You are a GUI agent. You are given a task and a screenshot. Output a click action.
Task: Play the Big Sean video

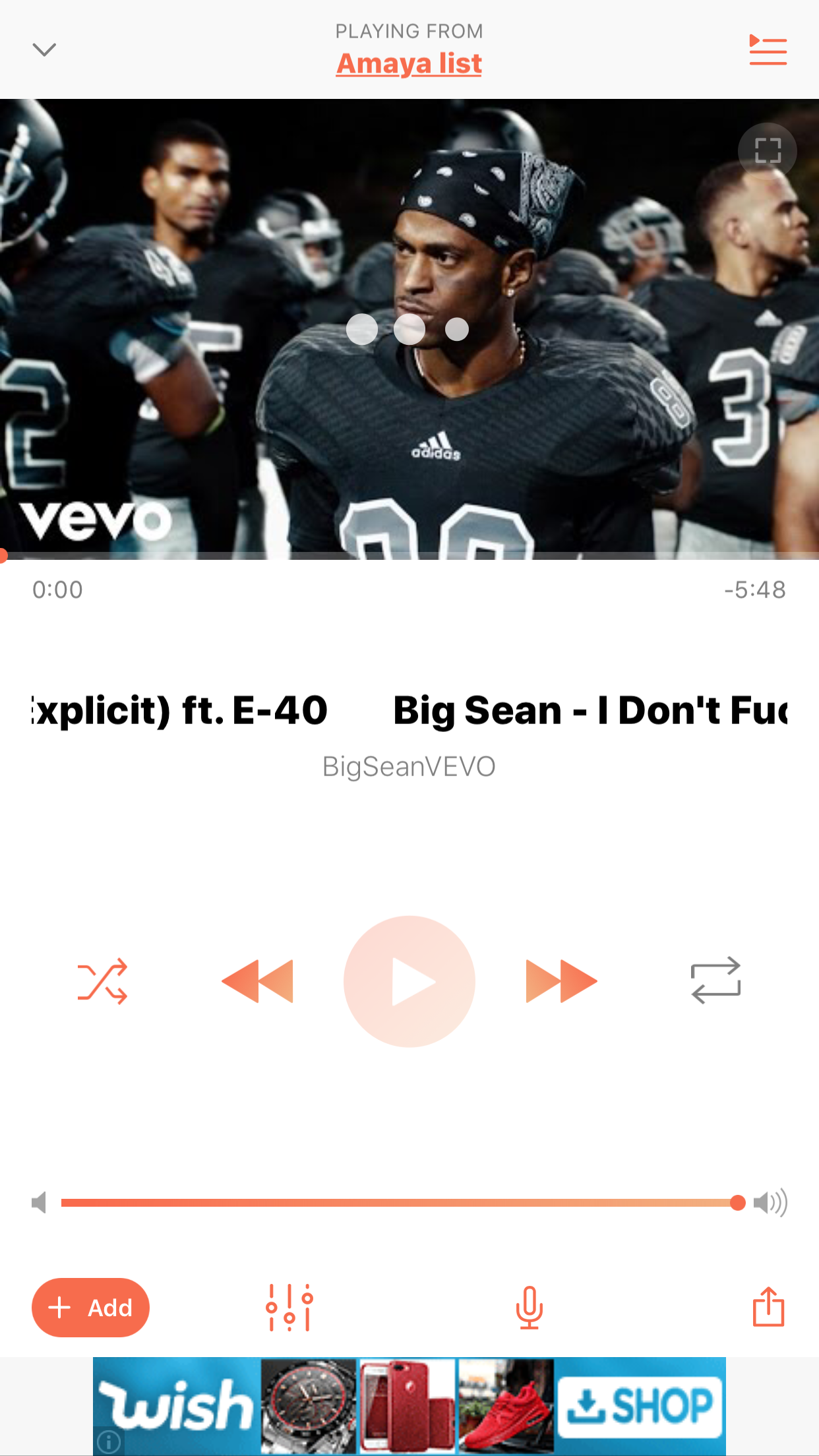(x=409, y=981)
